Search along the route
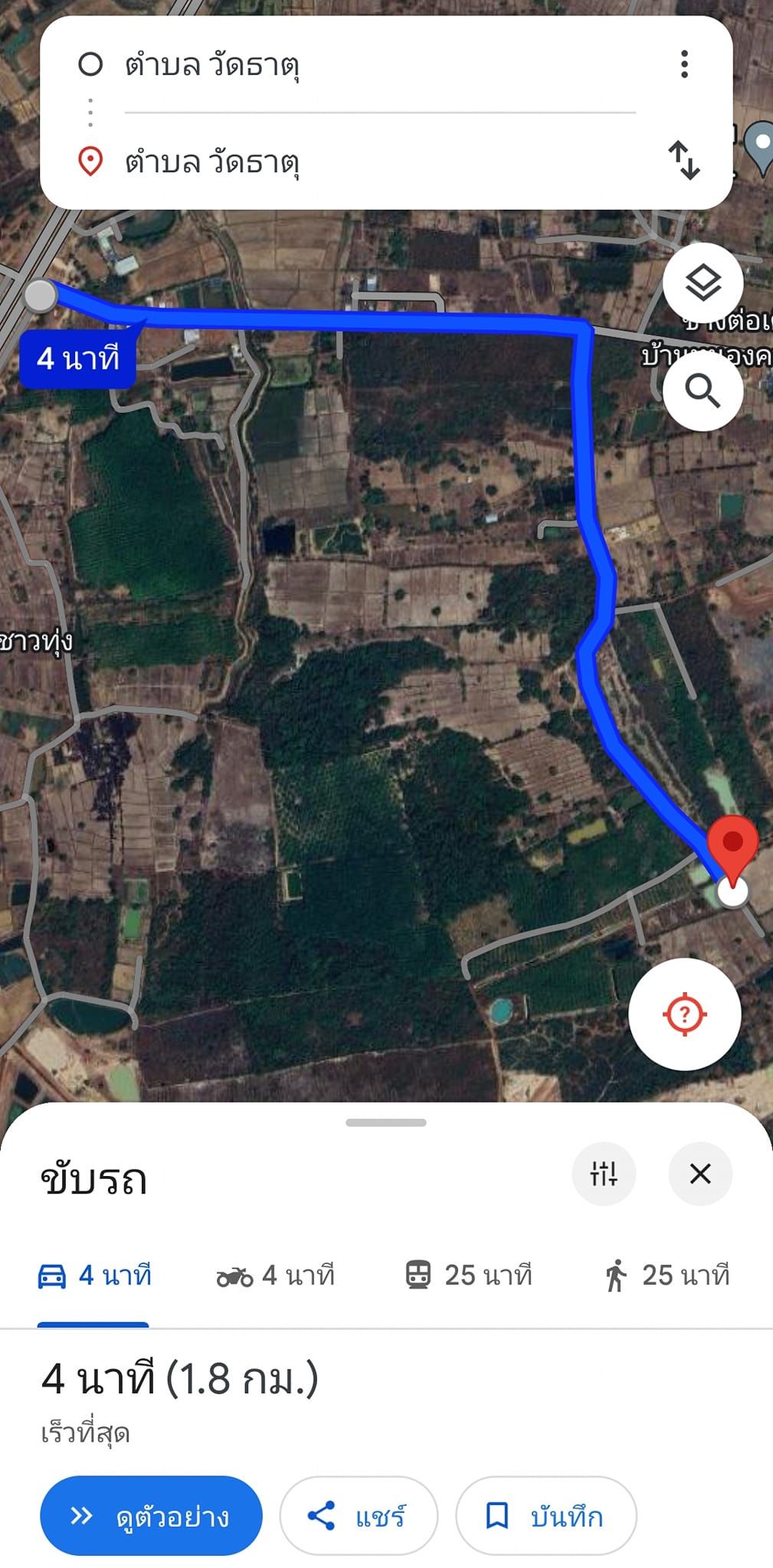 tap(703, 391)
